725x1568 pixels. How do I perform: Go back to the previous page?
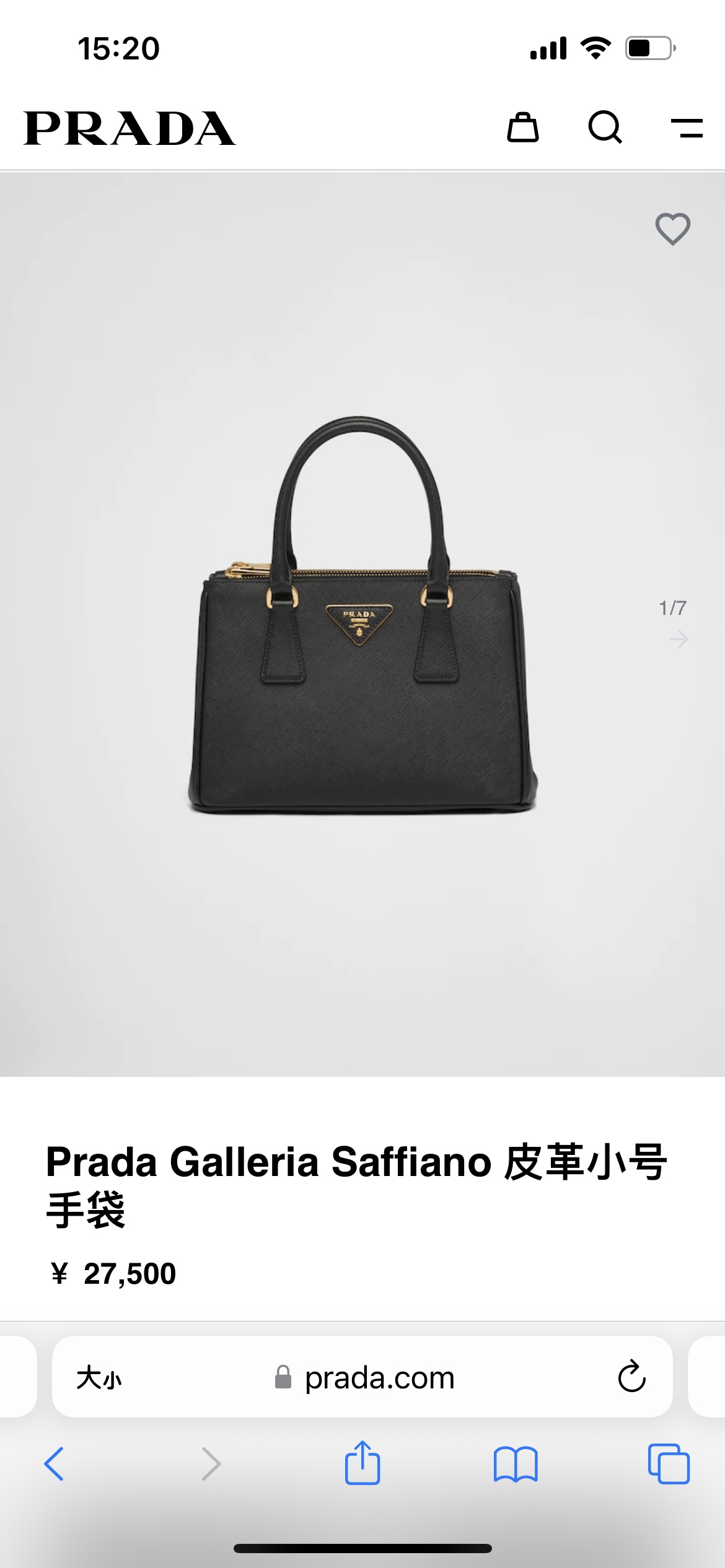(x=55, y=1464)
